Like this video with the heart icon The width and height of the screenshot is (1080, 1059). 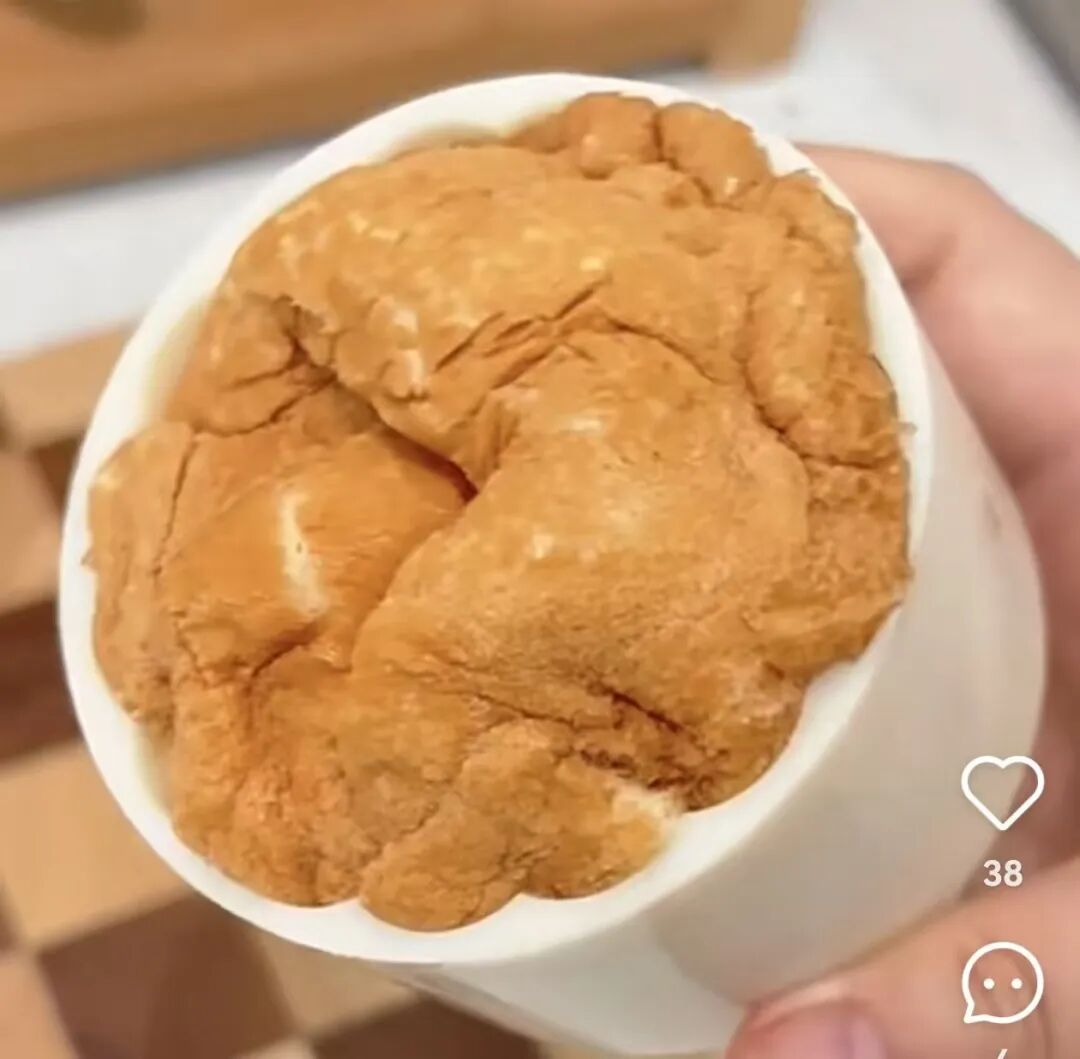point(1002,791)
